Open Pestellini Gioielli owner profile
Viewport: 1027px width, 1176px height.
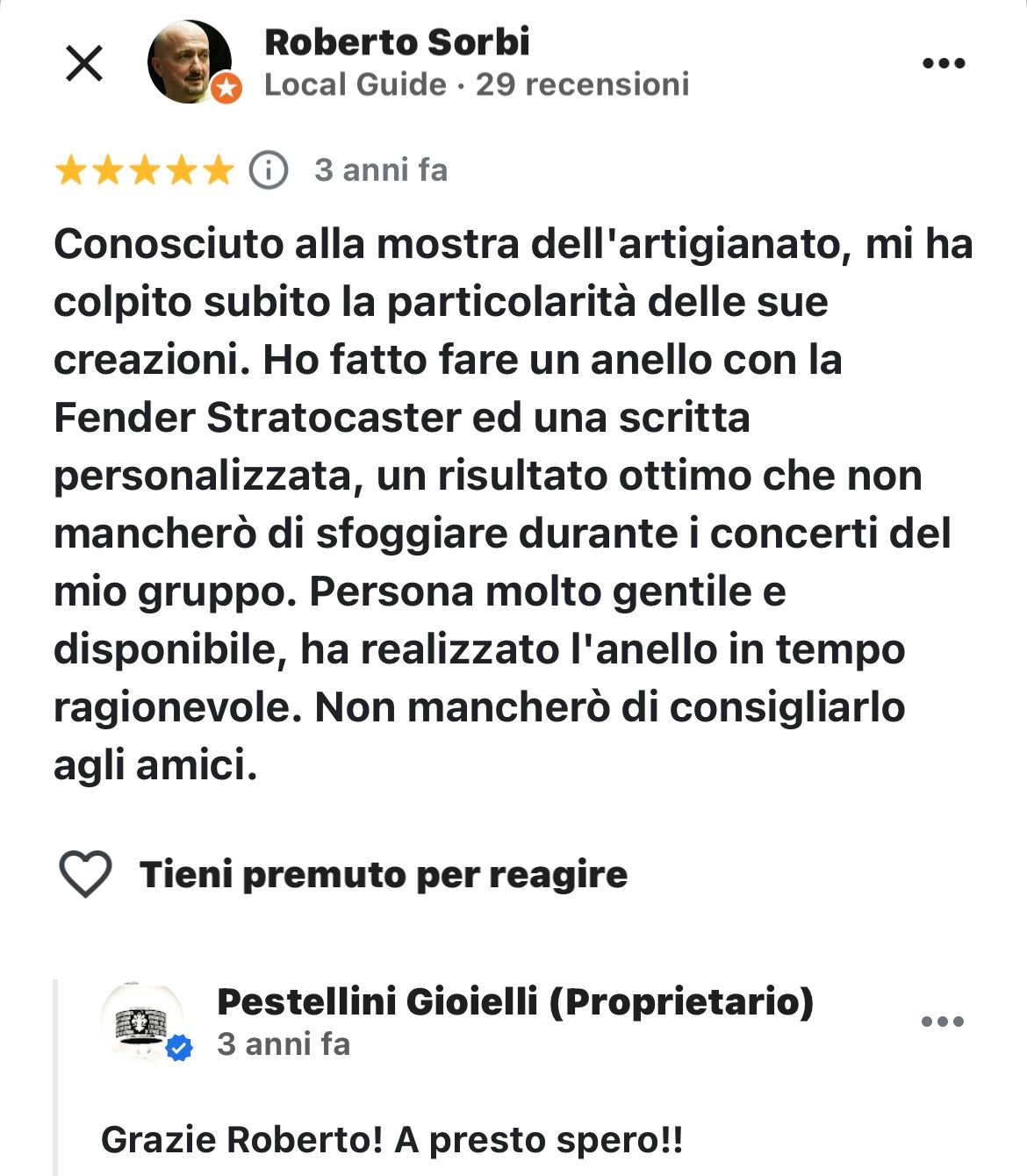coord(515,1001)
